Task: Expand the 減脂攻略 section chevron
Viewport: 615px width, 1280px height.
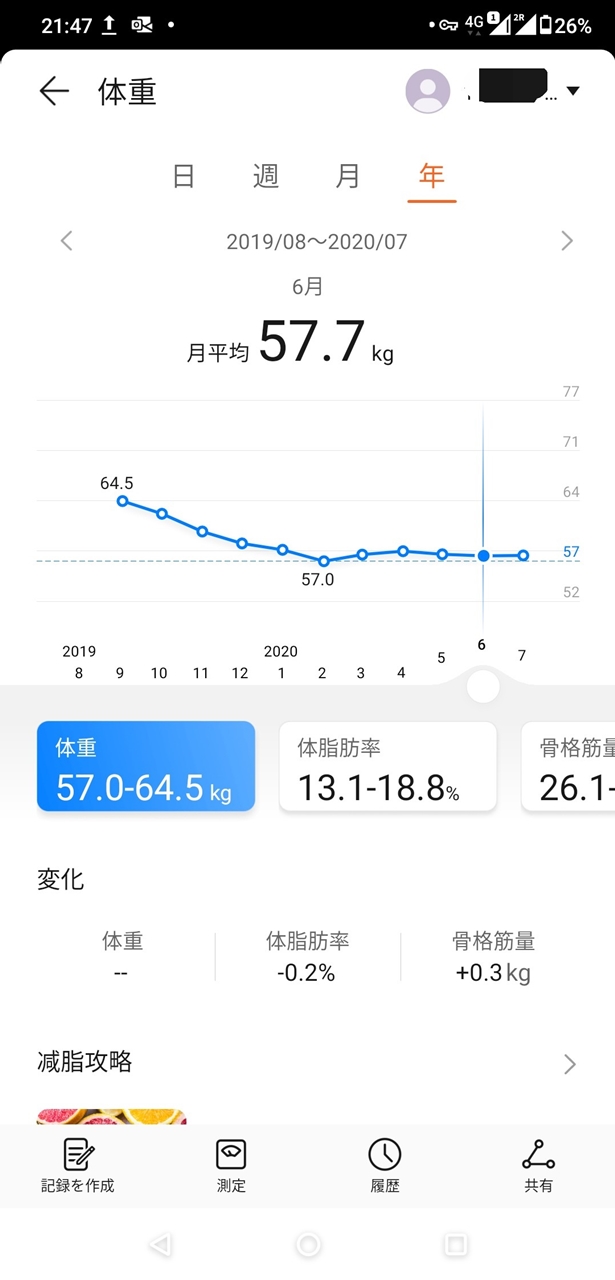Action: tap(570, 1063)
